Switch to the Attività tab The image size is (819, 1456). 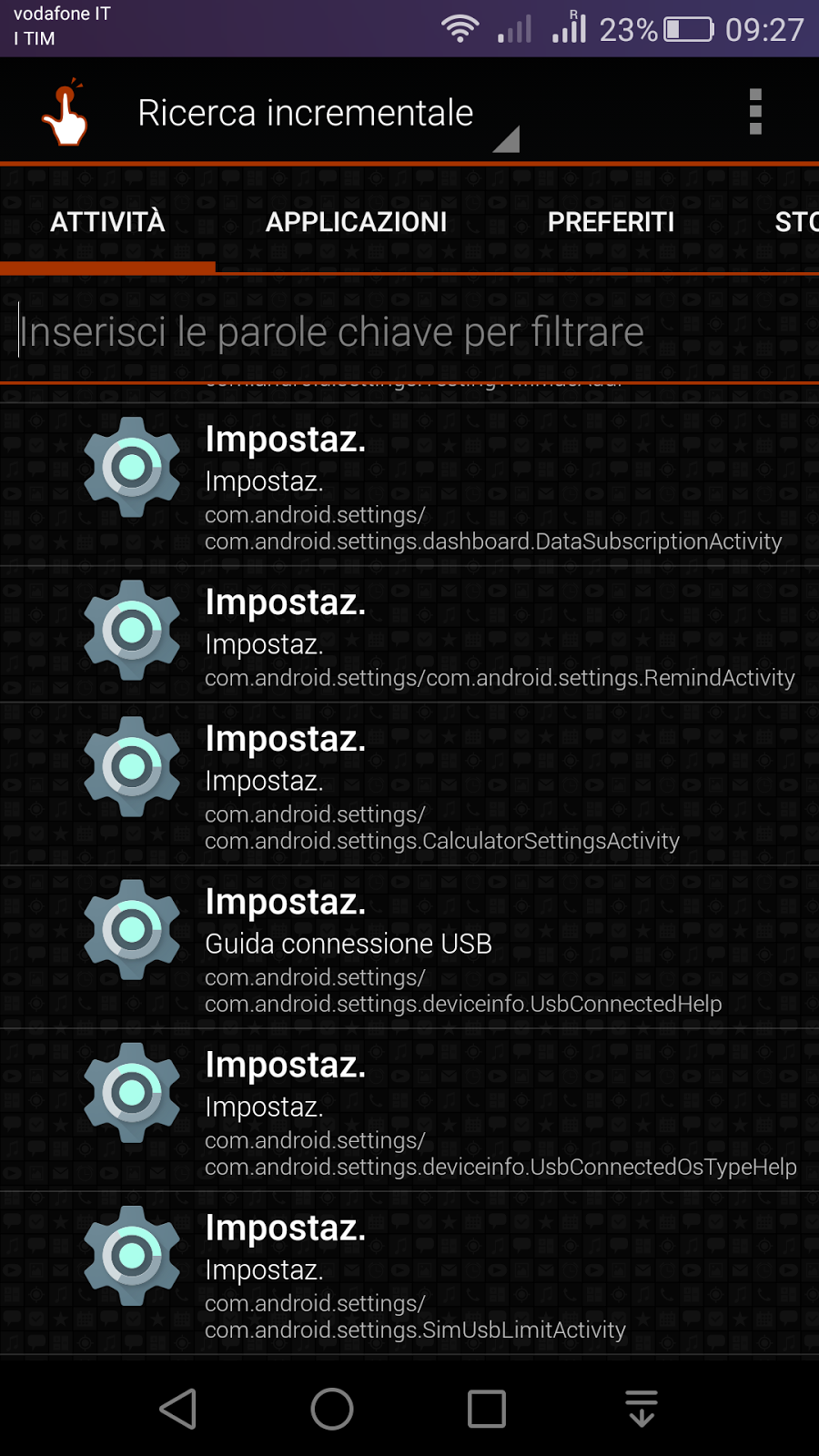107,222
